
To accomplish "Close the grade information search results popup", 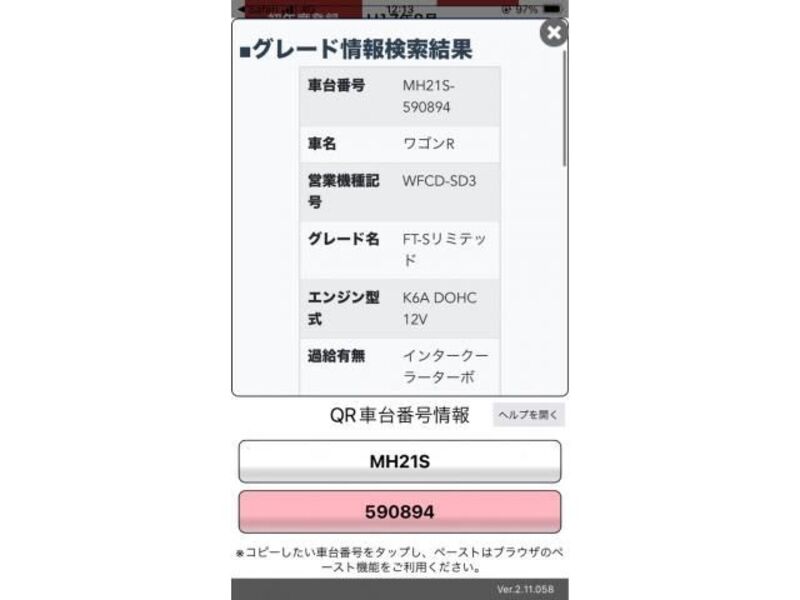I will [x=553, y=33].
